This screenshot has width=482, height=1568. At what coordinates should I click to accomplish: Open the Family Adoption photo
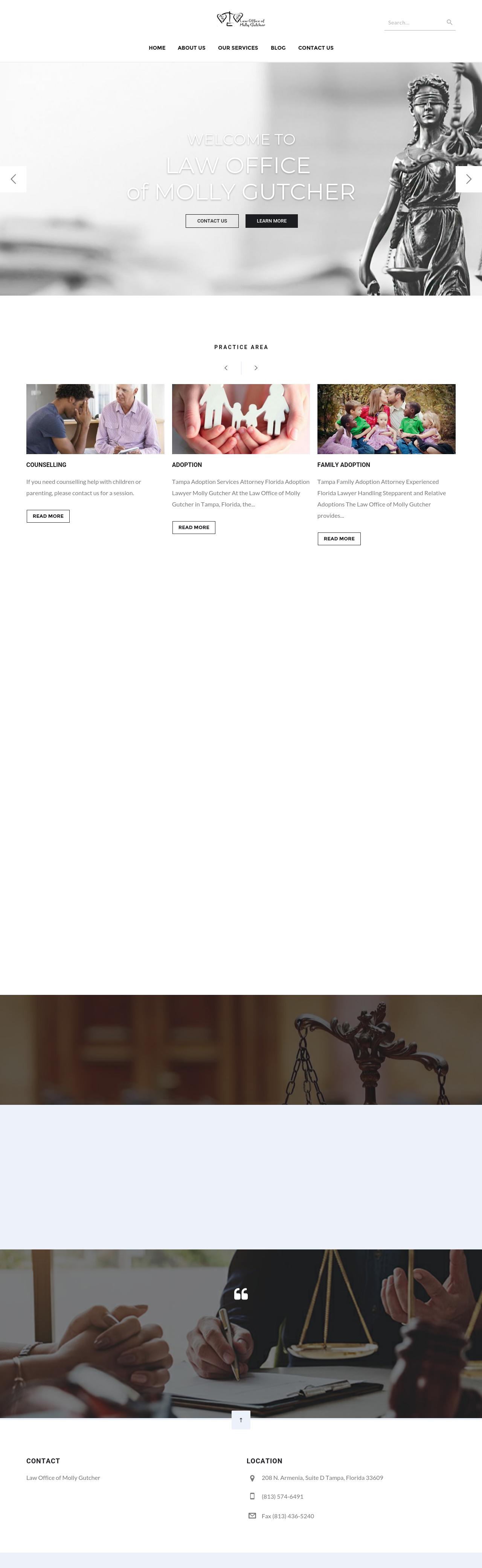386,419
